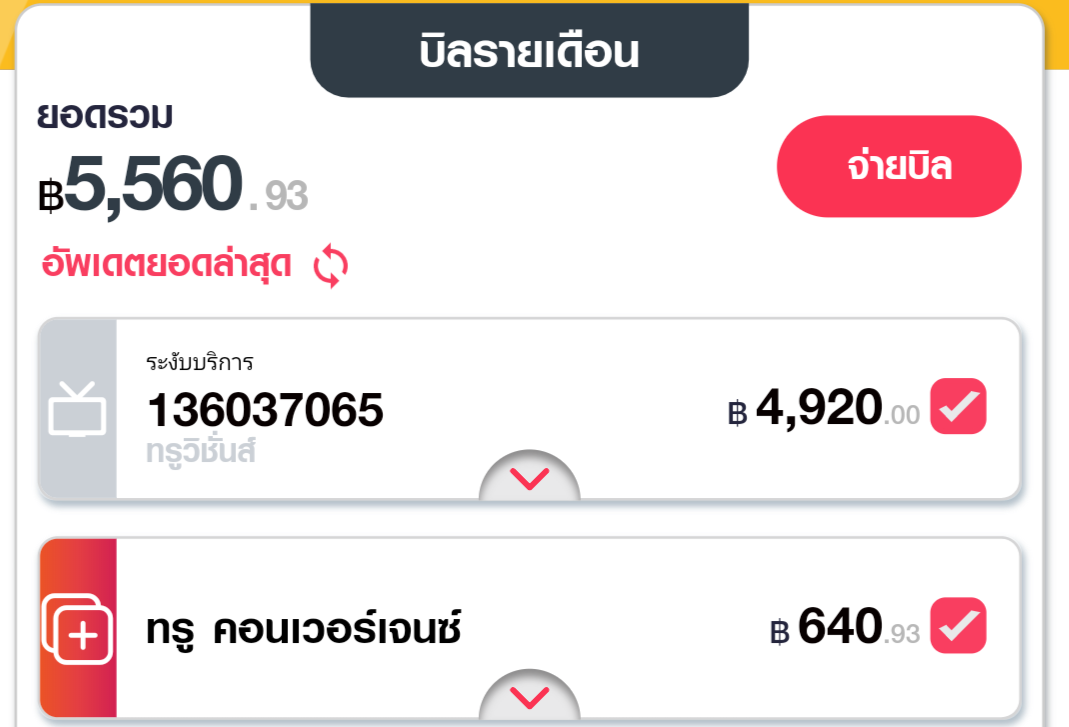Uncheck the 4,920.00 TrueVisions bill

coord(958,408)
